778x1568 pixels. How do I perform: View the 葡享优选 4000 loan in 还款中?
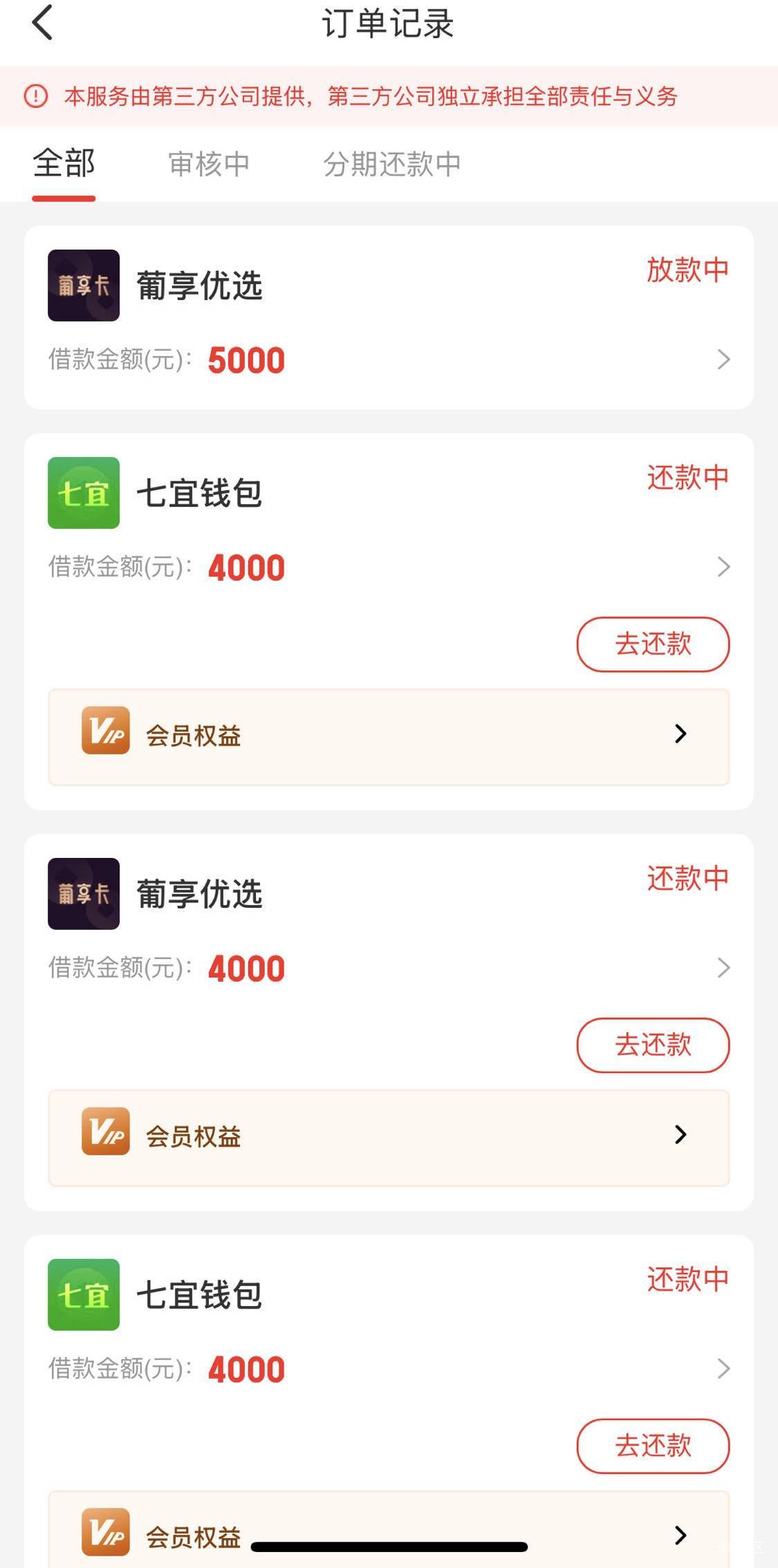(389, 926)
